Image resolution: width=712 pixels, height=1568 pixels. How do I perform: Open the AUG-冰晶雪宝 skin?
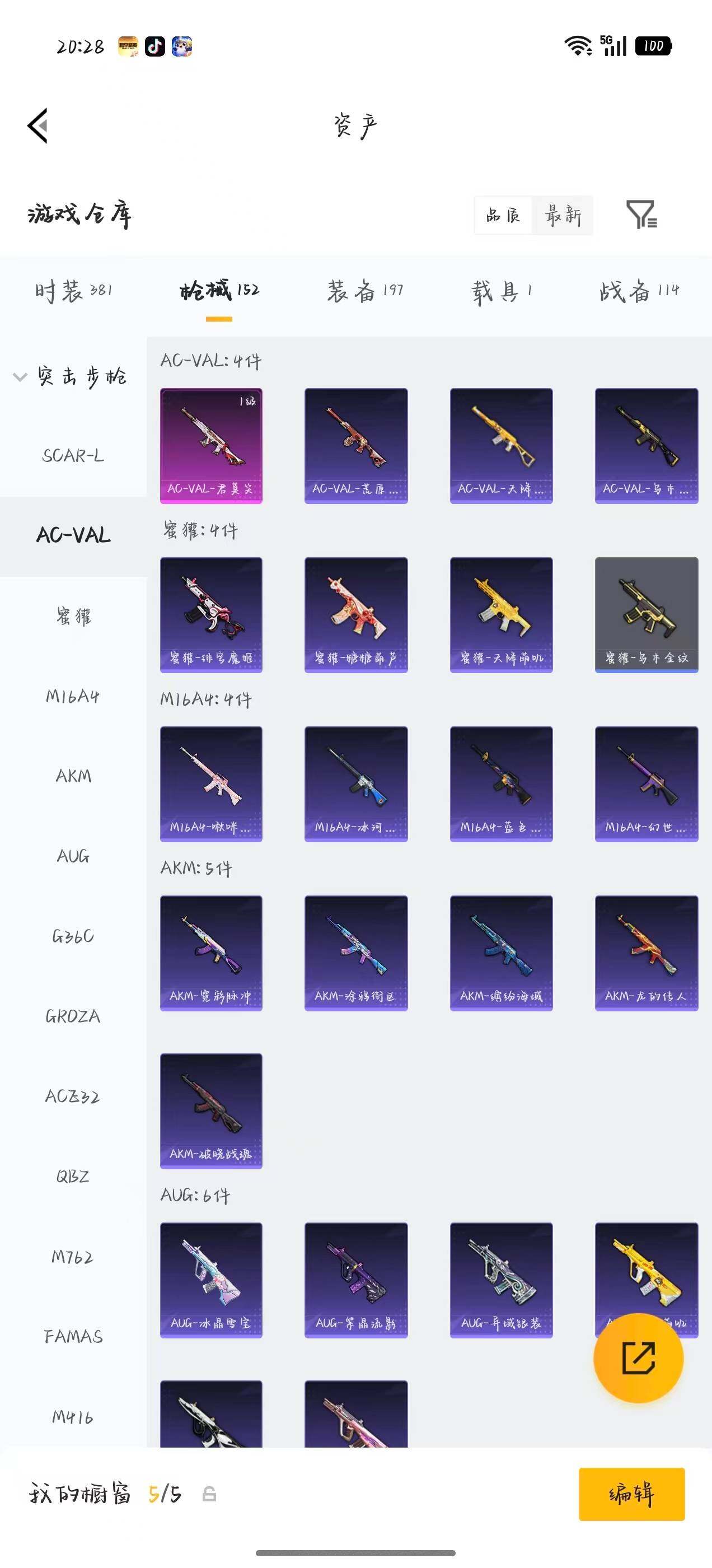[211, 1280]
